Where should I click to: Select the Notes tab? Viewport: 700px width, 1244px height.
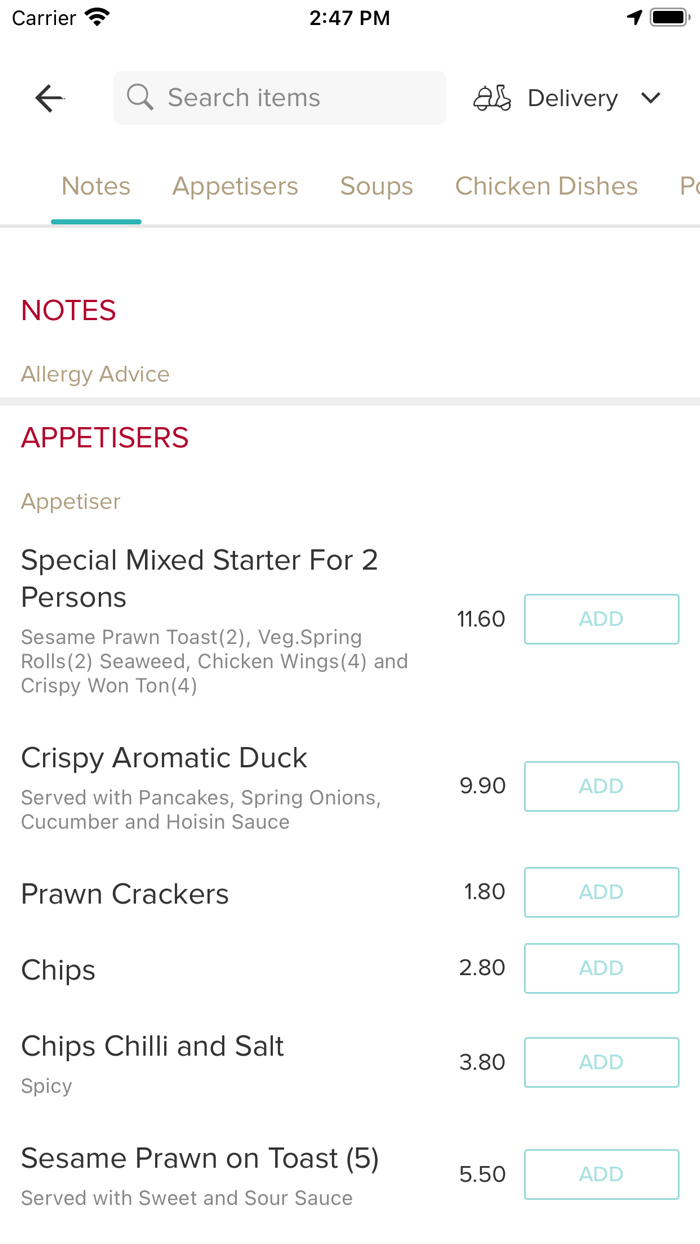click(96, 186)
